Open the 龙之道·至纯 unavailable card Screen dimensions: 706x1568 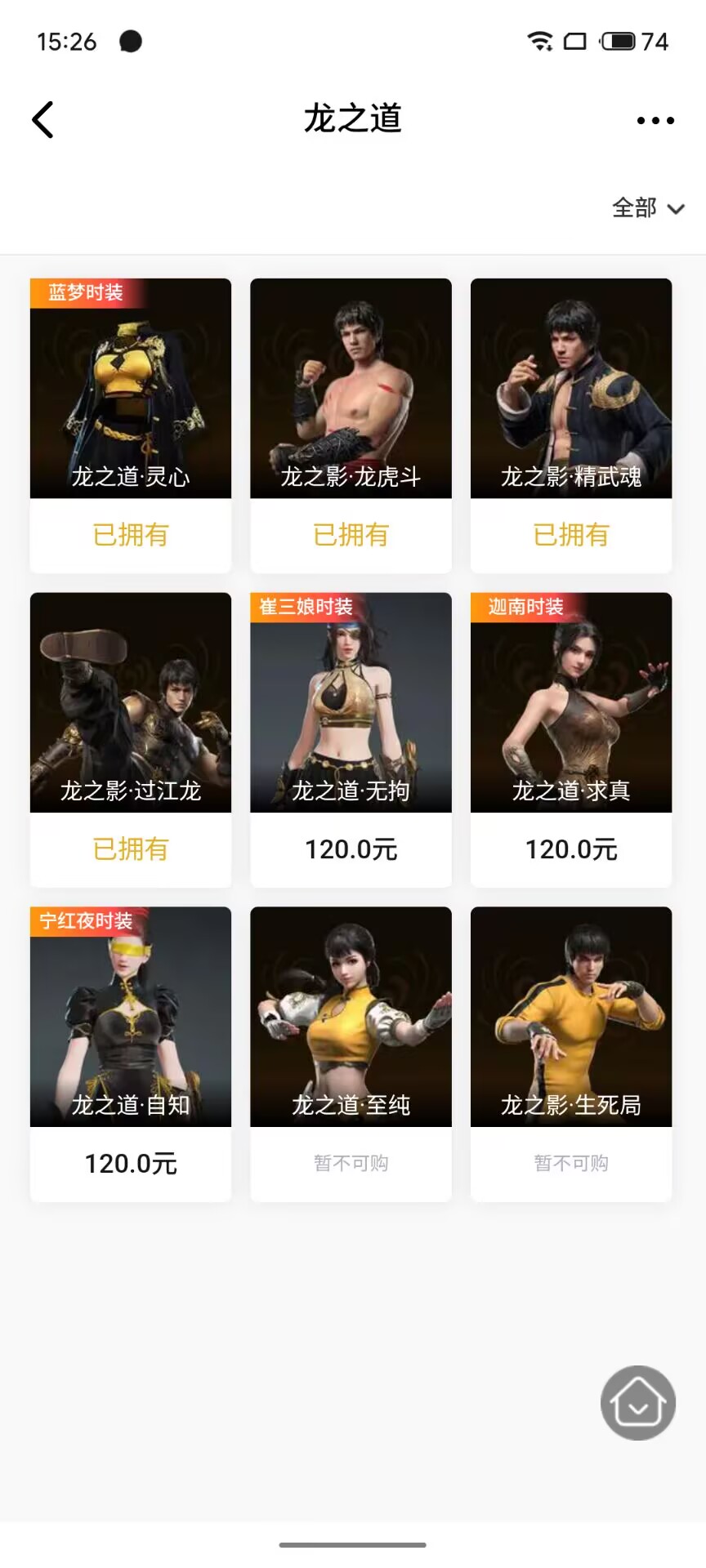351,1017
